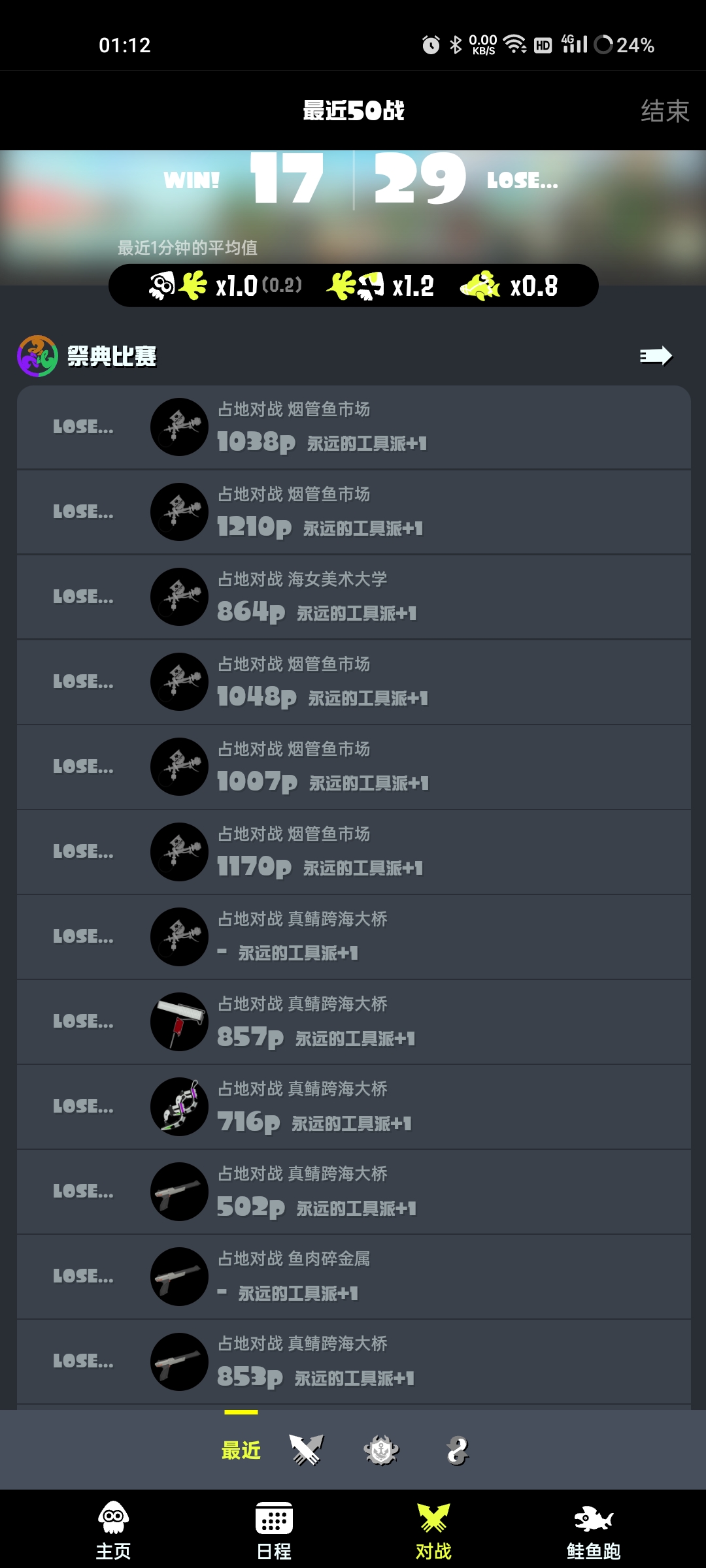Image resolution: width=706 pixels, height=1568 pixels.
Task: Open the 1170p battle record
Action: pos(353,852)
